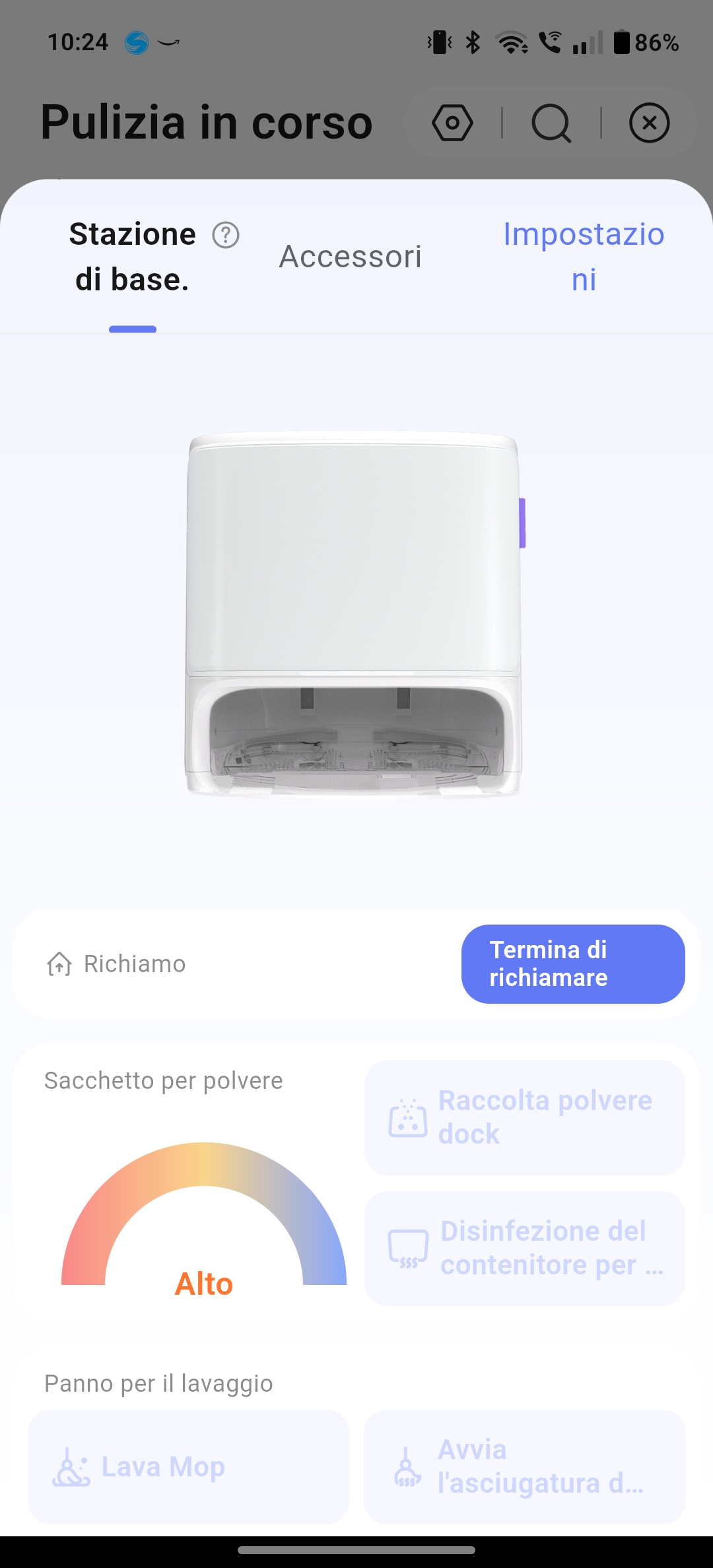The image size is (713, 1568).
Task: Close the panel with the X icon
Action: click(x=650, y=123)
